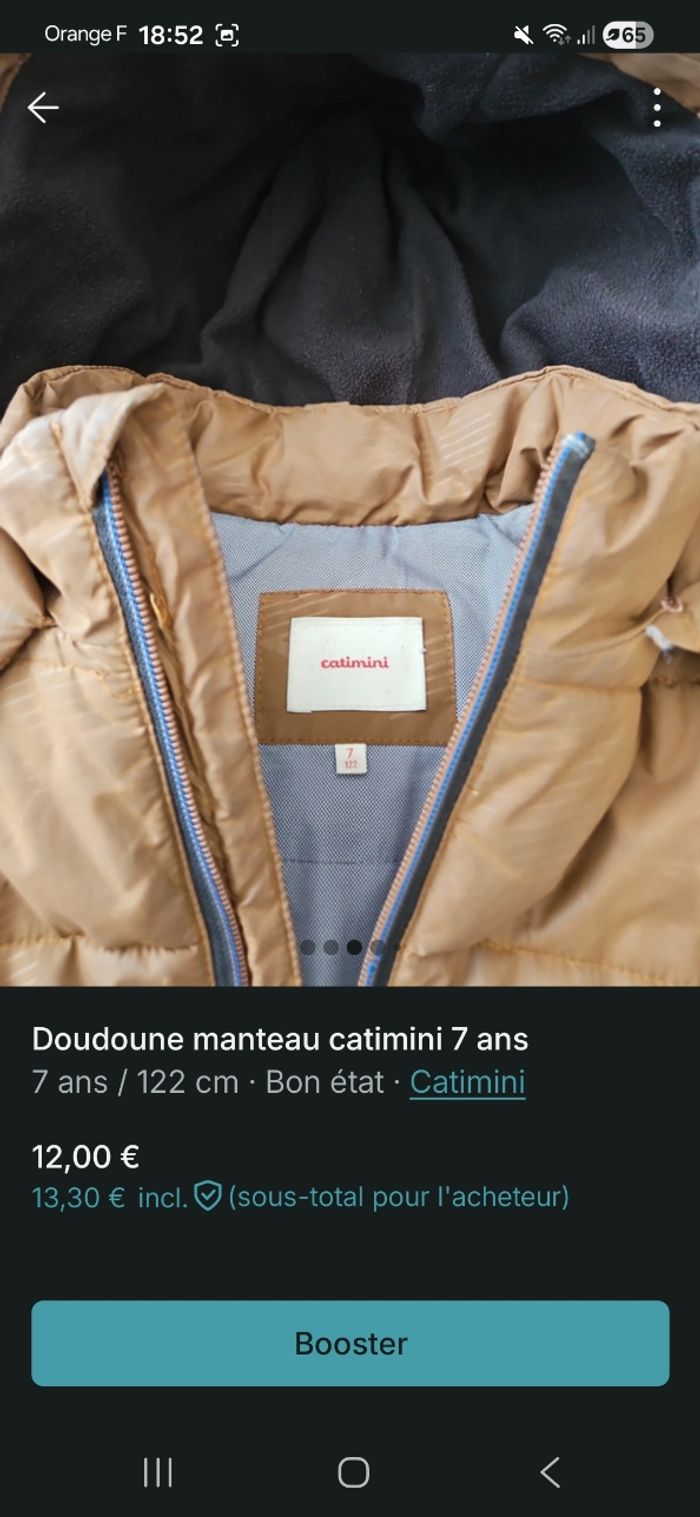Viewport: 700px width, 1517px height.
Task: Open the Catimini brand link
Action: tap(467, 1082)
